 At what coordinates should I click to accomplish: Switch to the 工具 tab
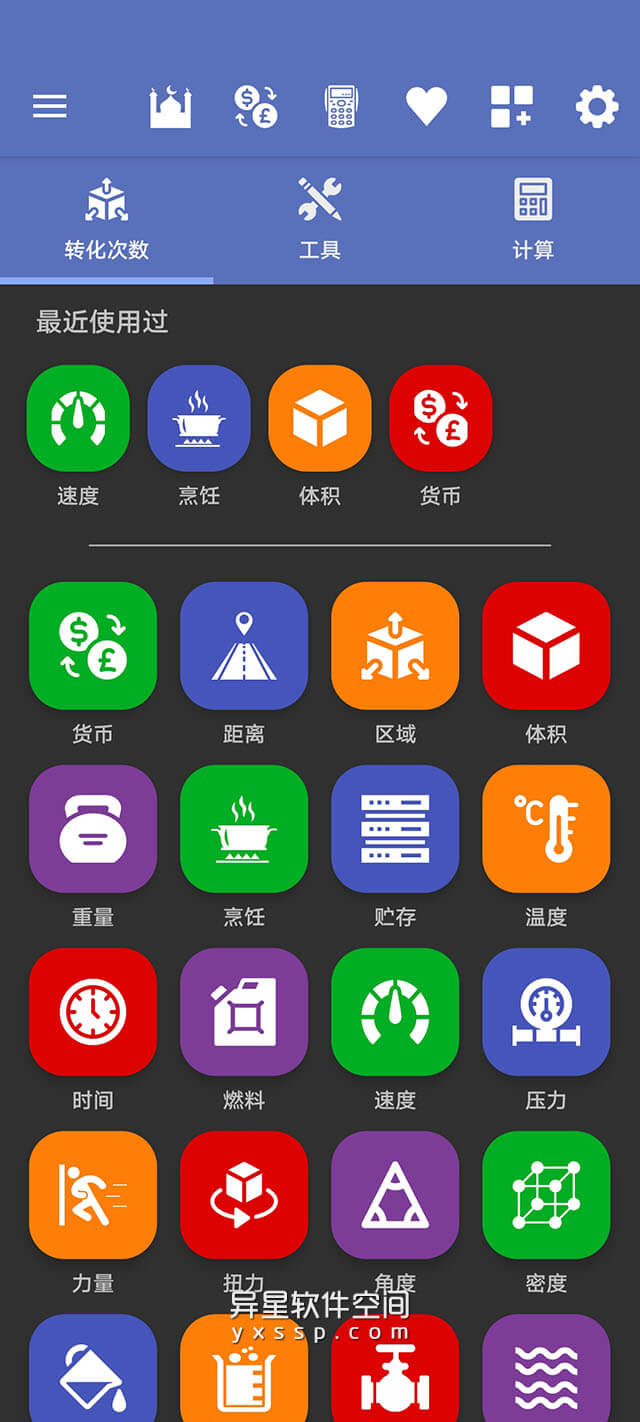click(x=320, y=220)
